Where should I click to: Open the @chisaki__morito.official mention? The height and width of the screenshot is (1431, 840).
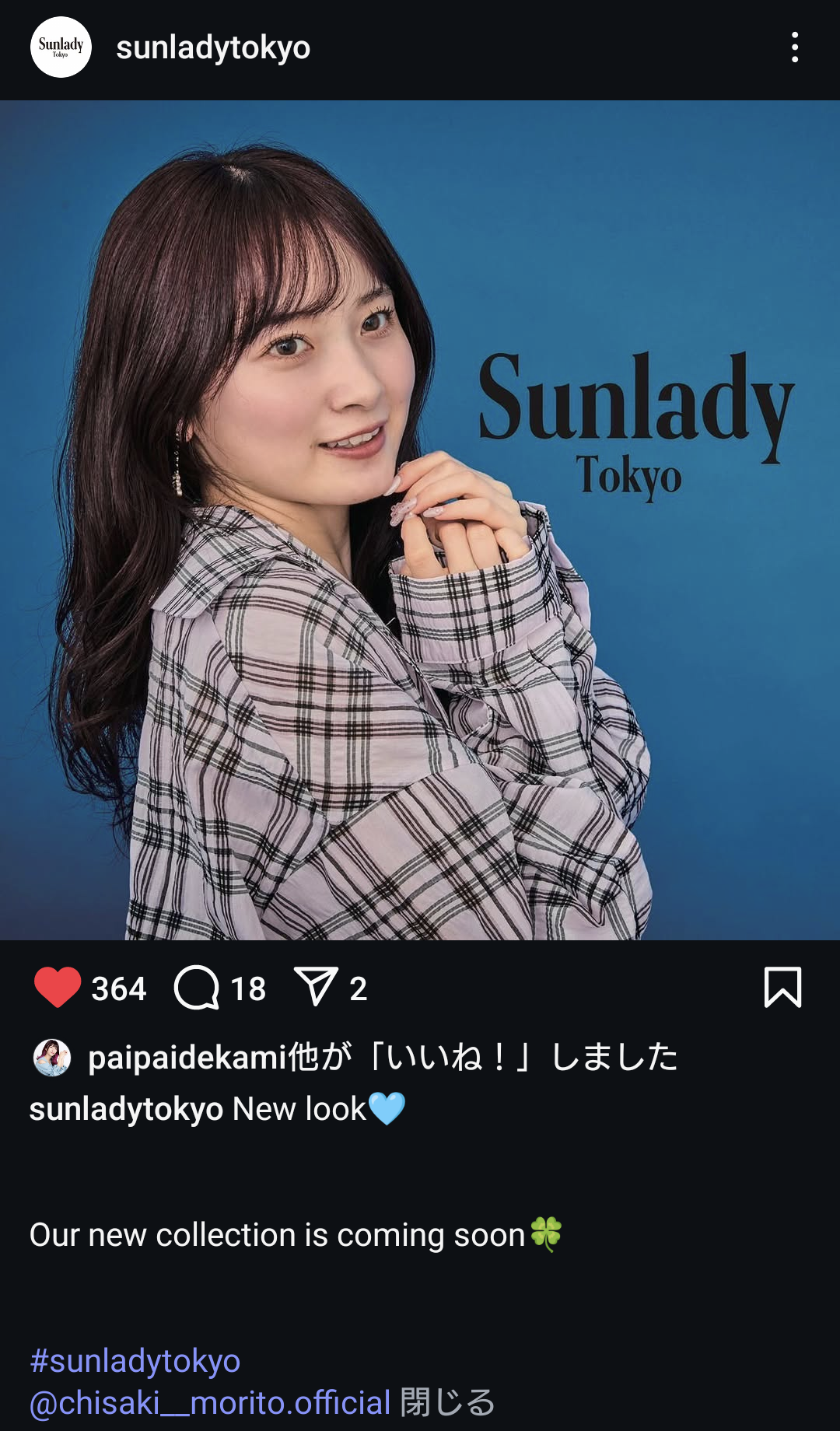(x=210, y=1403)
